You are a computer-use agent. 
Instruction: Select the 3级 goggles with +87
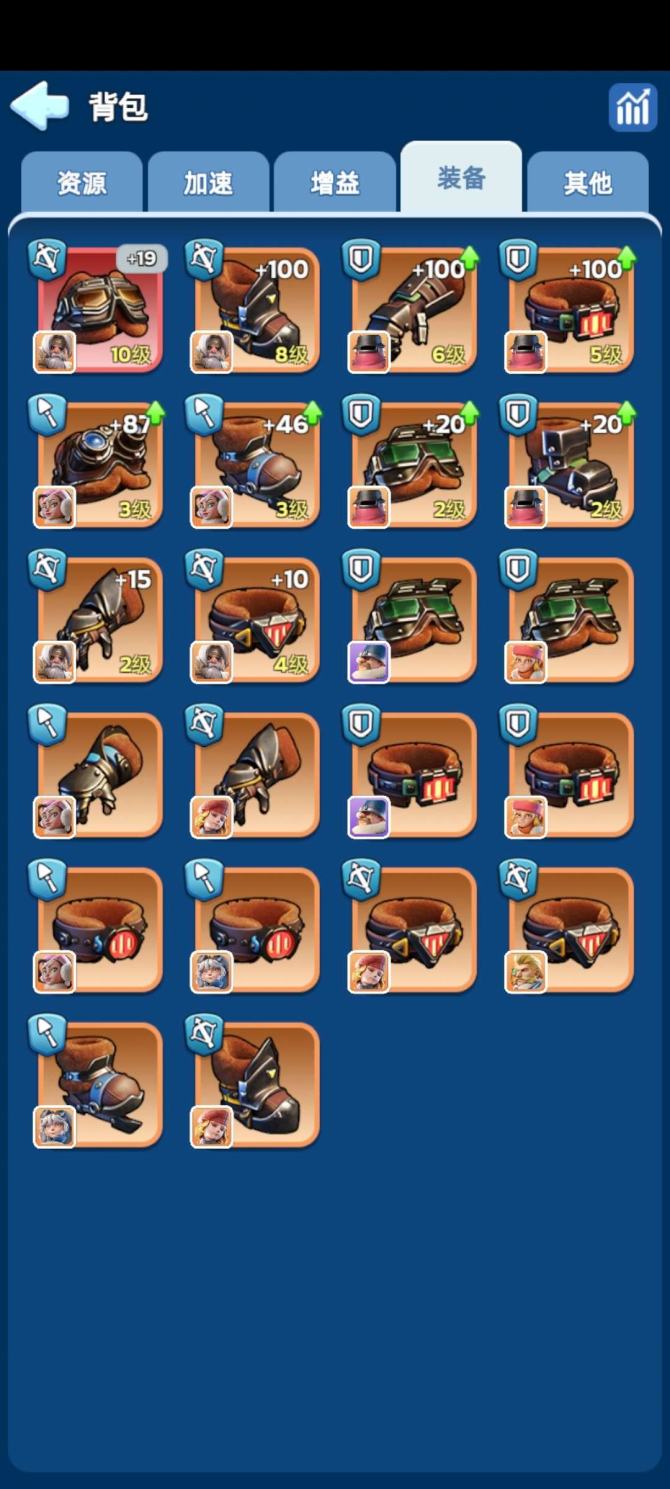100,464
